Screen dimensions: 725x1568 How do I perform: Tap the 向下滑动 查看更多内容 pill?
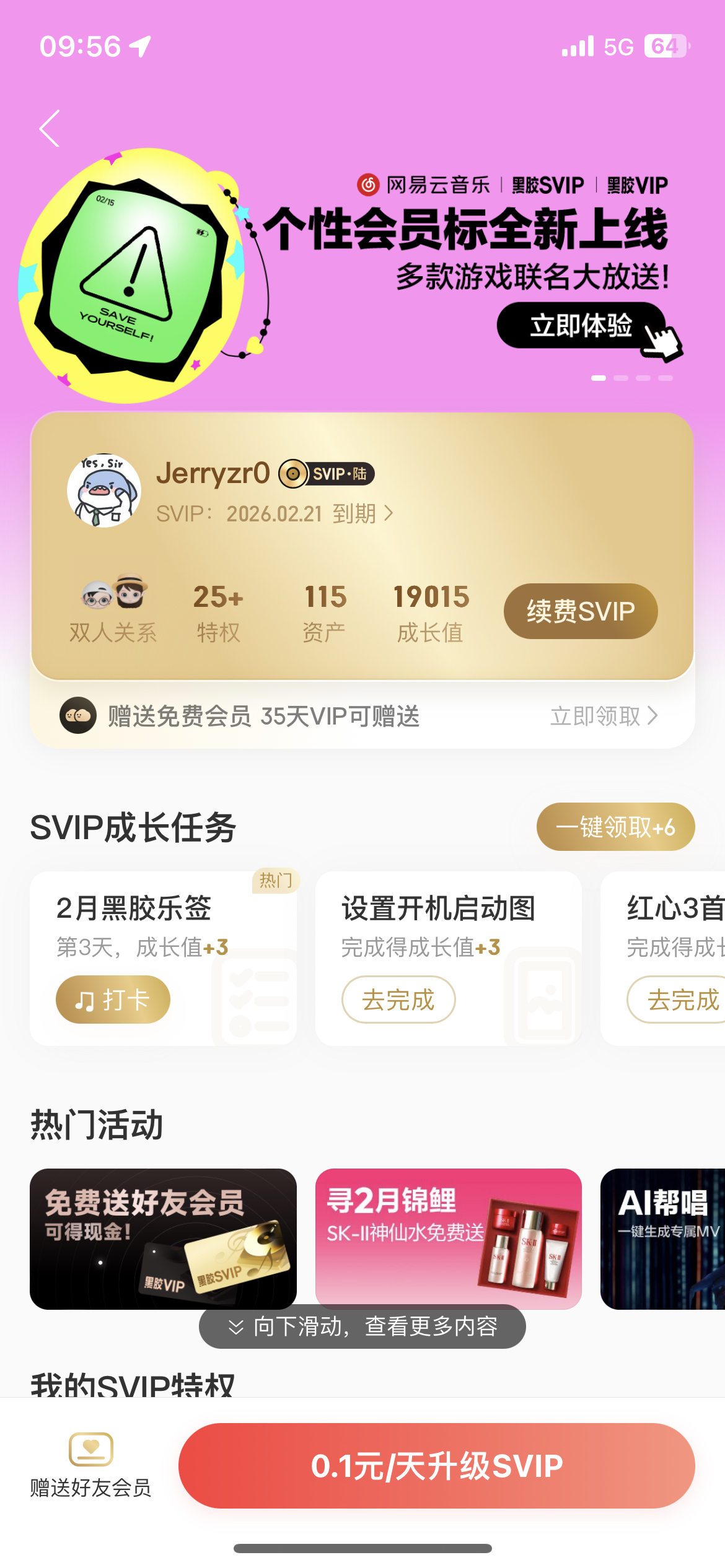tap(362, 1326)
